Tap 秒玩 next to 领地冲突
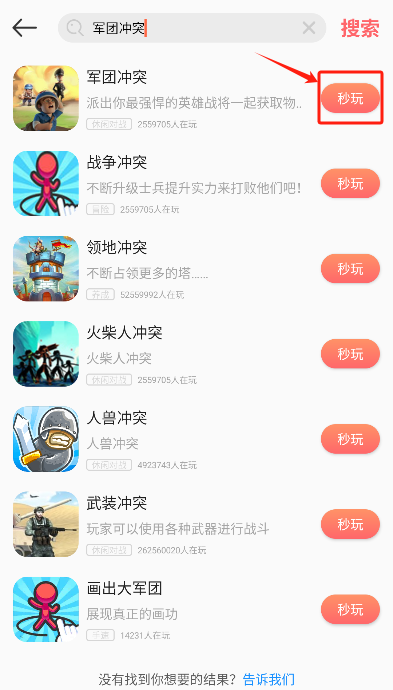The image size is (393, 690). point(350,268)
